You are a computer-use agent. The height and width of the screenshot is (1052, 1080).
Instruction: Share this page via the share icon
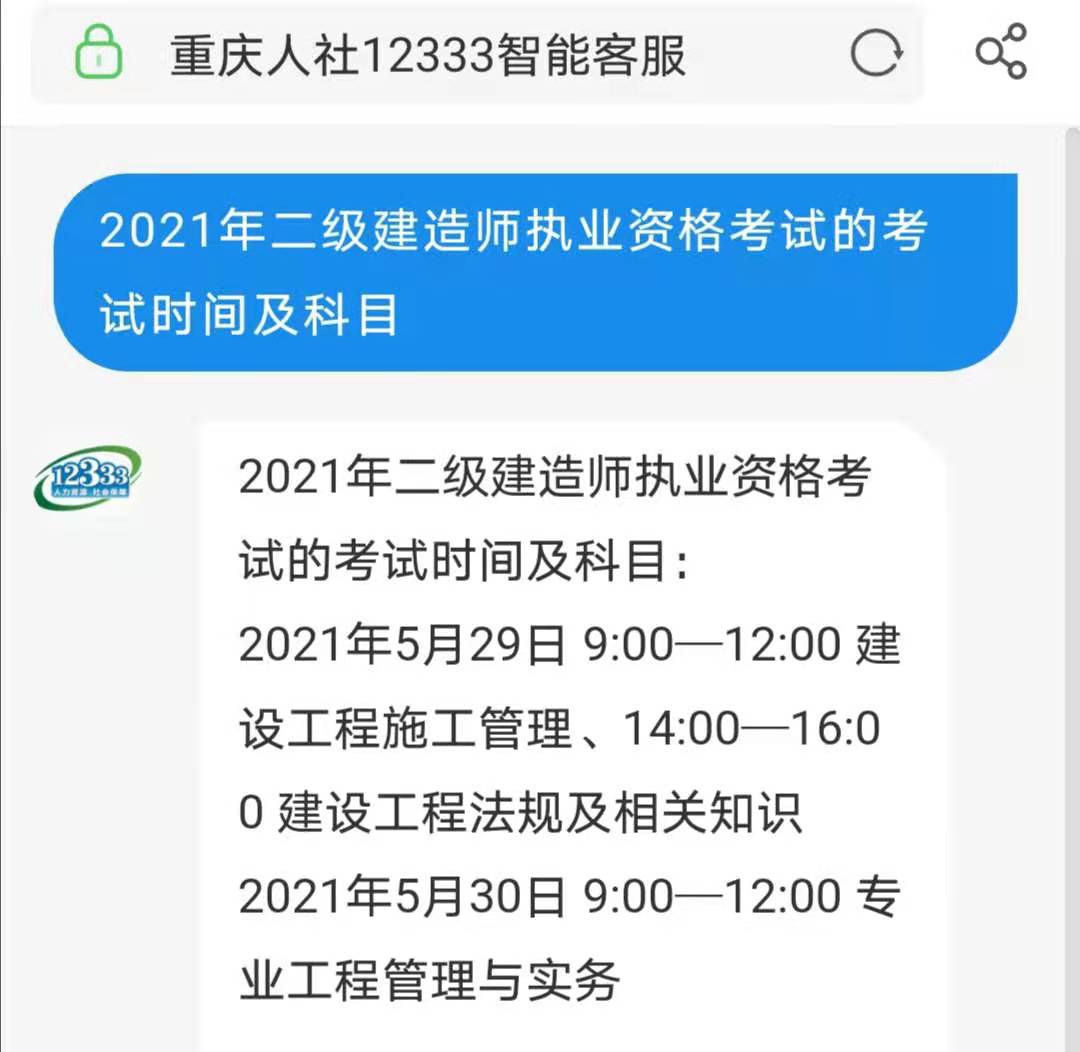click(1001, 53)
